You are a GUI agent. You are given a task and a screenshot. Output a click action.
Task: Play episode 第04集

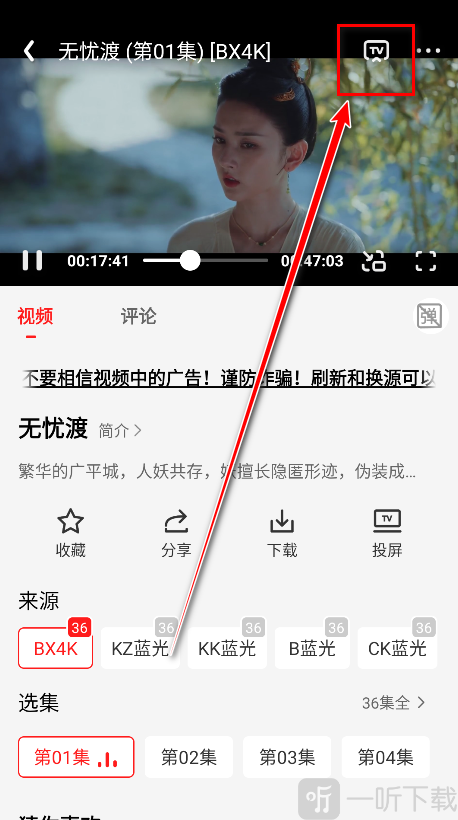coord(386,757)
